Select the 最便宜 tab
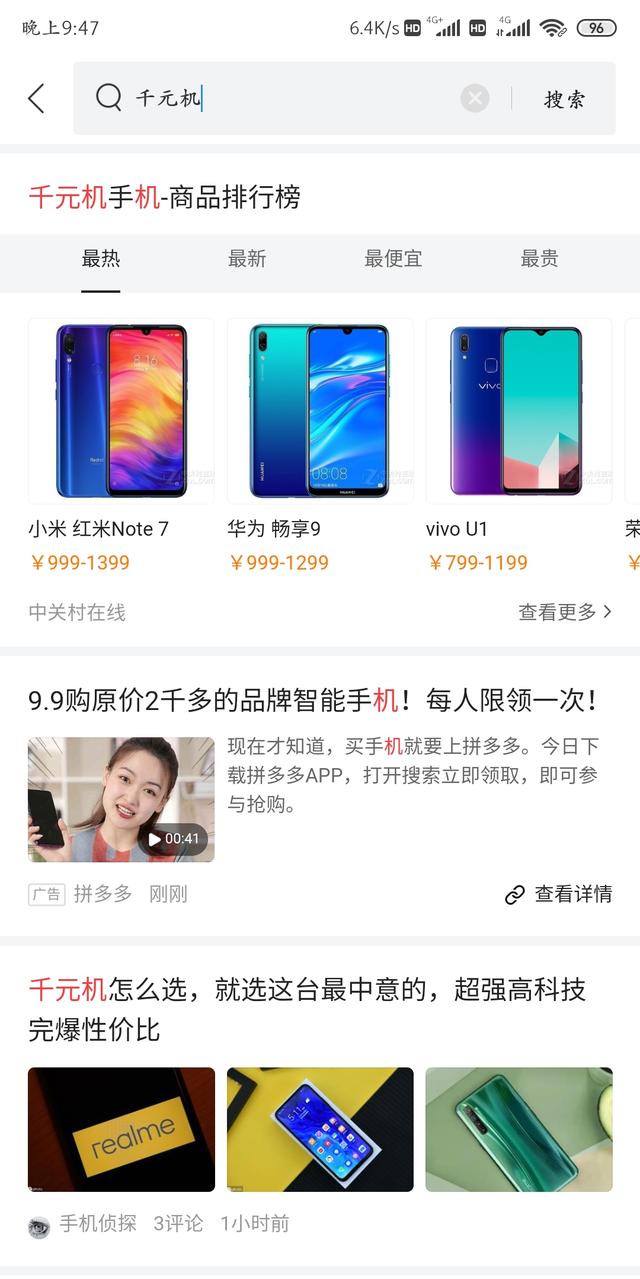Viewport: 640px width, 1279px height. (393, 259)
